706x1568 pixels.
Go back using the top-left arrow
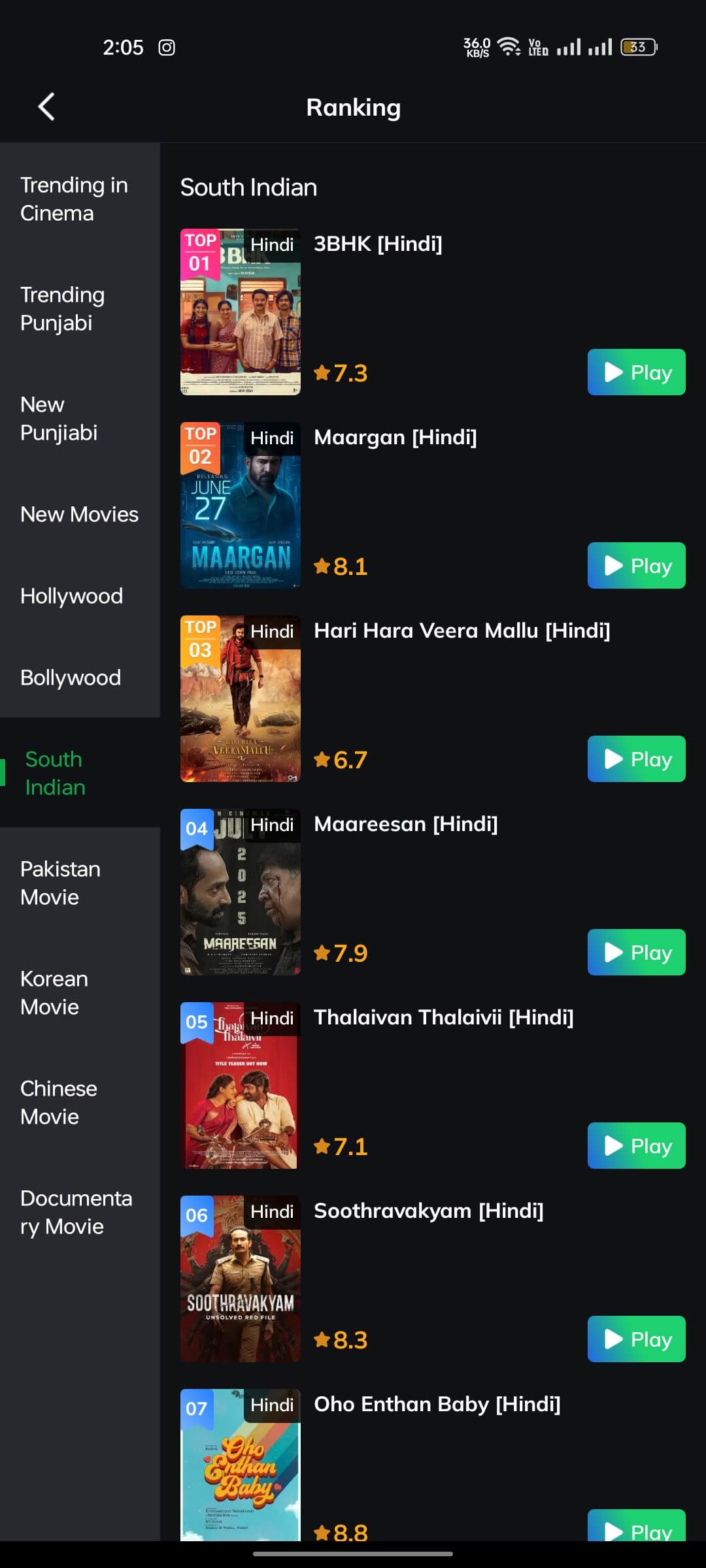tap(46, 107)
